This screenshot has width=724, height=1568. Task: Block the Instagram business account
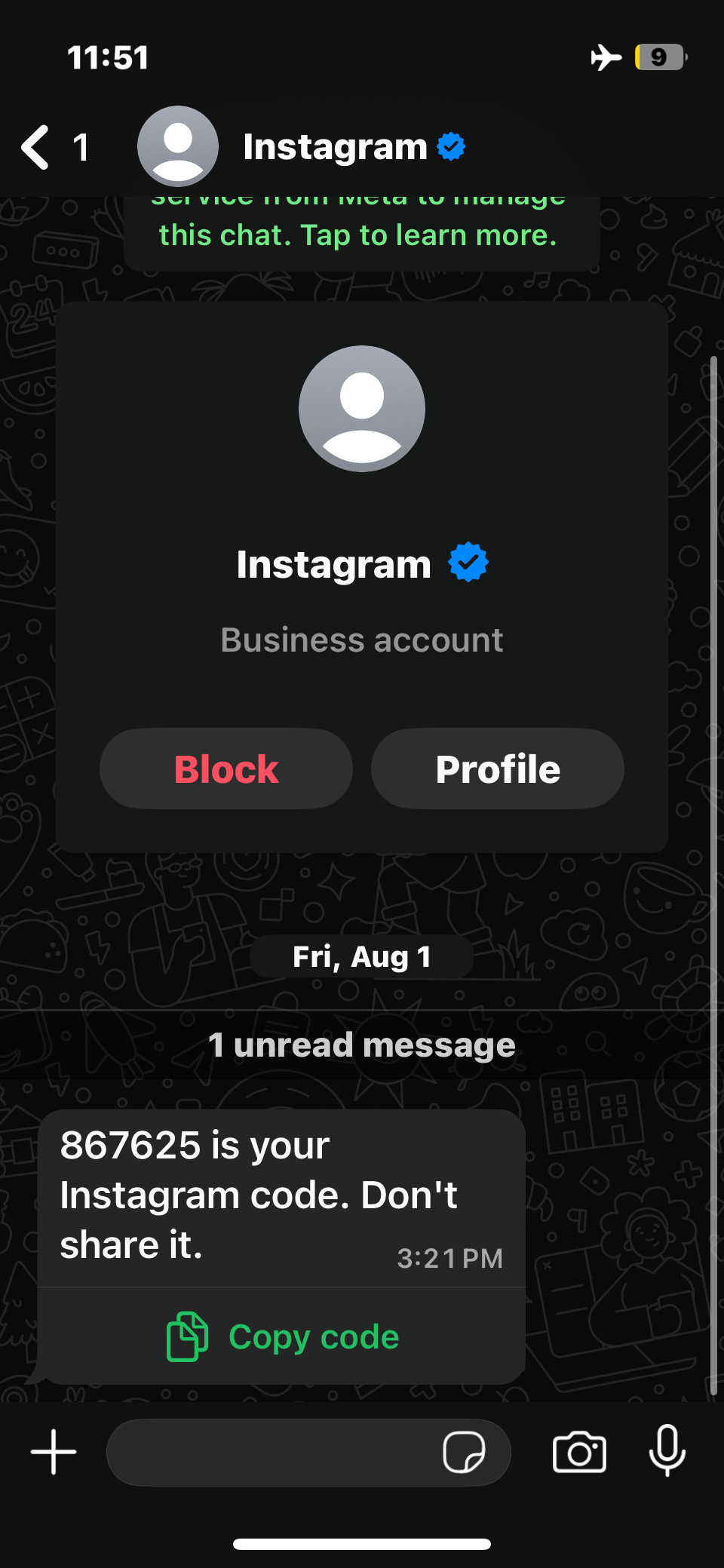click(x=226, y=769)
